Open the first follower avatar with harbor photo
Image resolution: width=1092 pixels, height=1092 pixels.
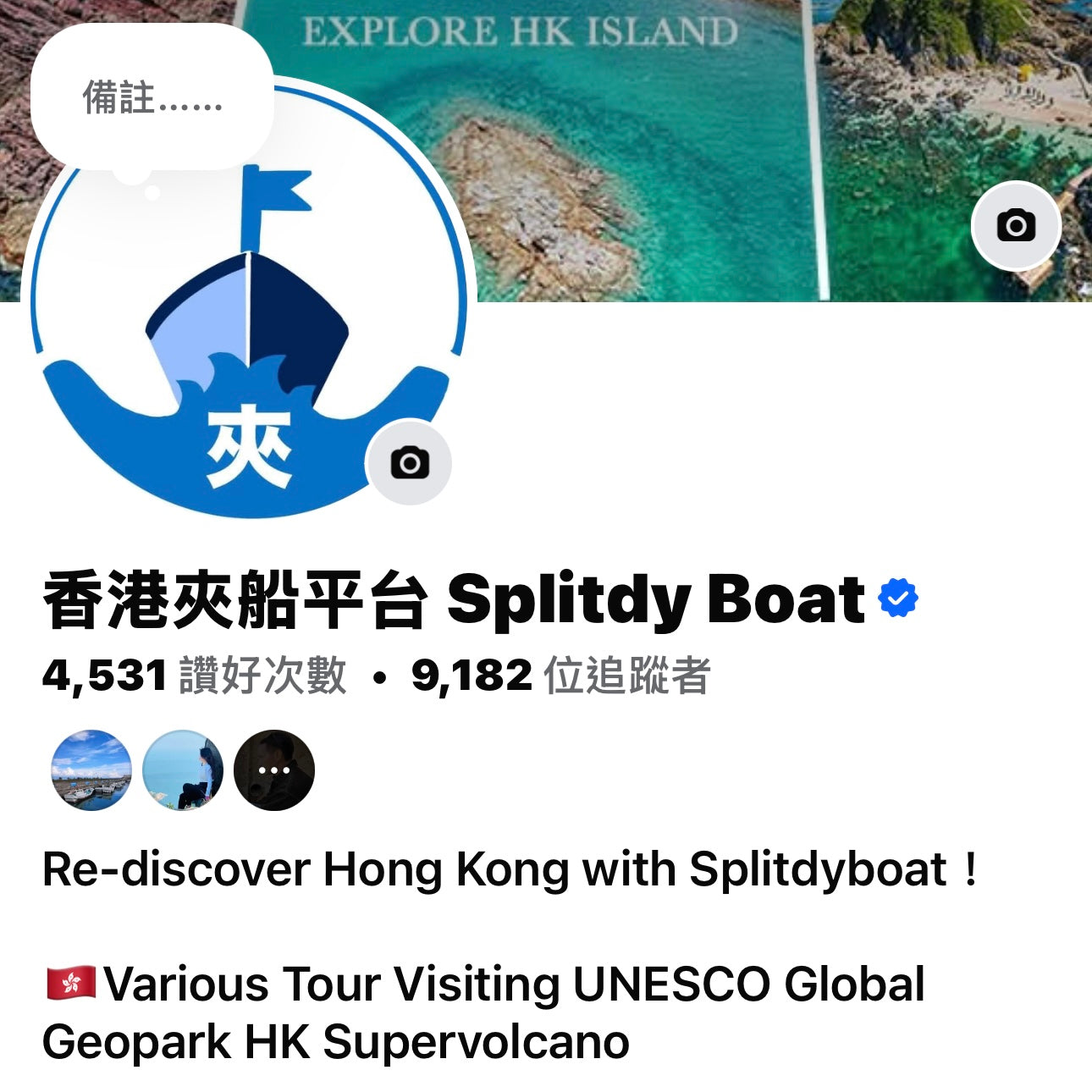click(91, 770)
